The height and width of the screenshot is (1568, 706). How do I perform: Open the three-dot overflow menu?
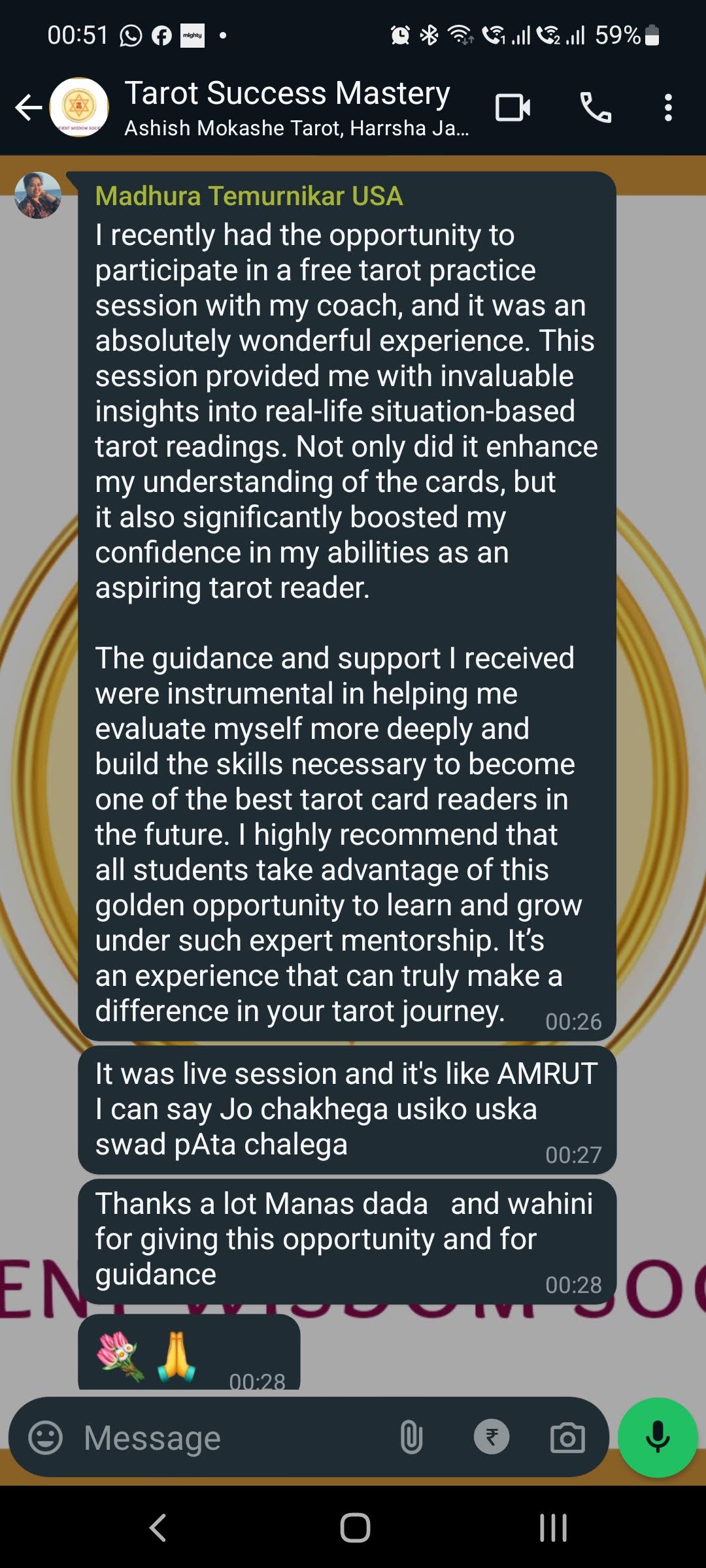[667, 108]
